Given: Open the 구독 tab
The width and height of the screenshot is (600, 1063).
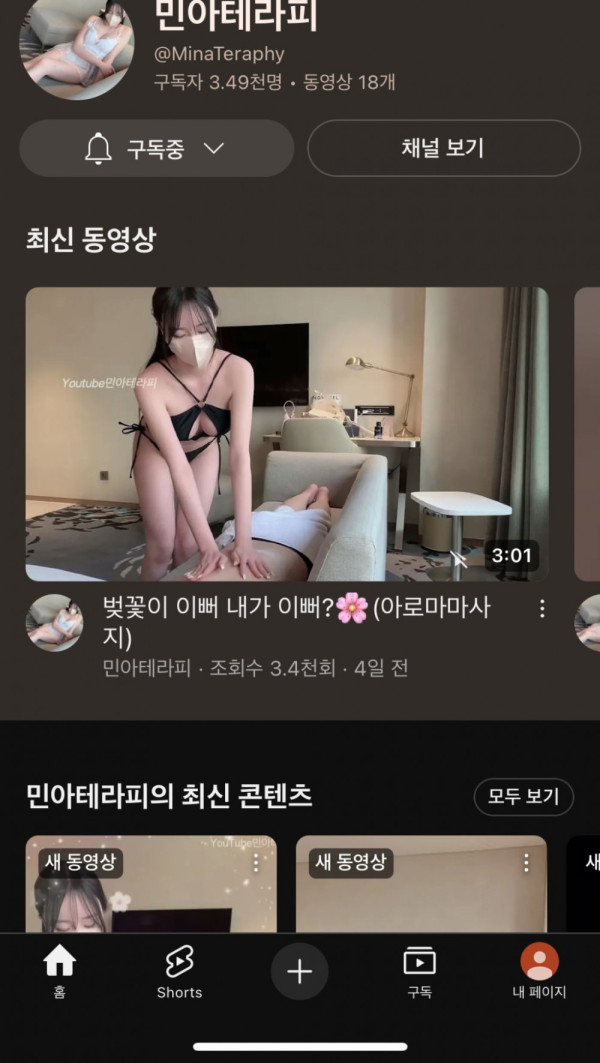Looking at the screenshot, I should pyautogui.click(x=419, y=972).
